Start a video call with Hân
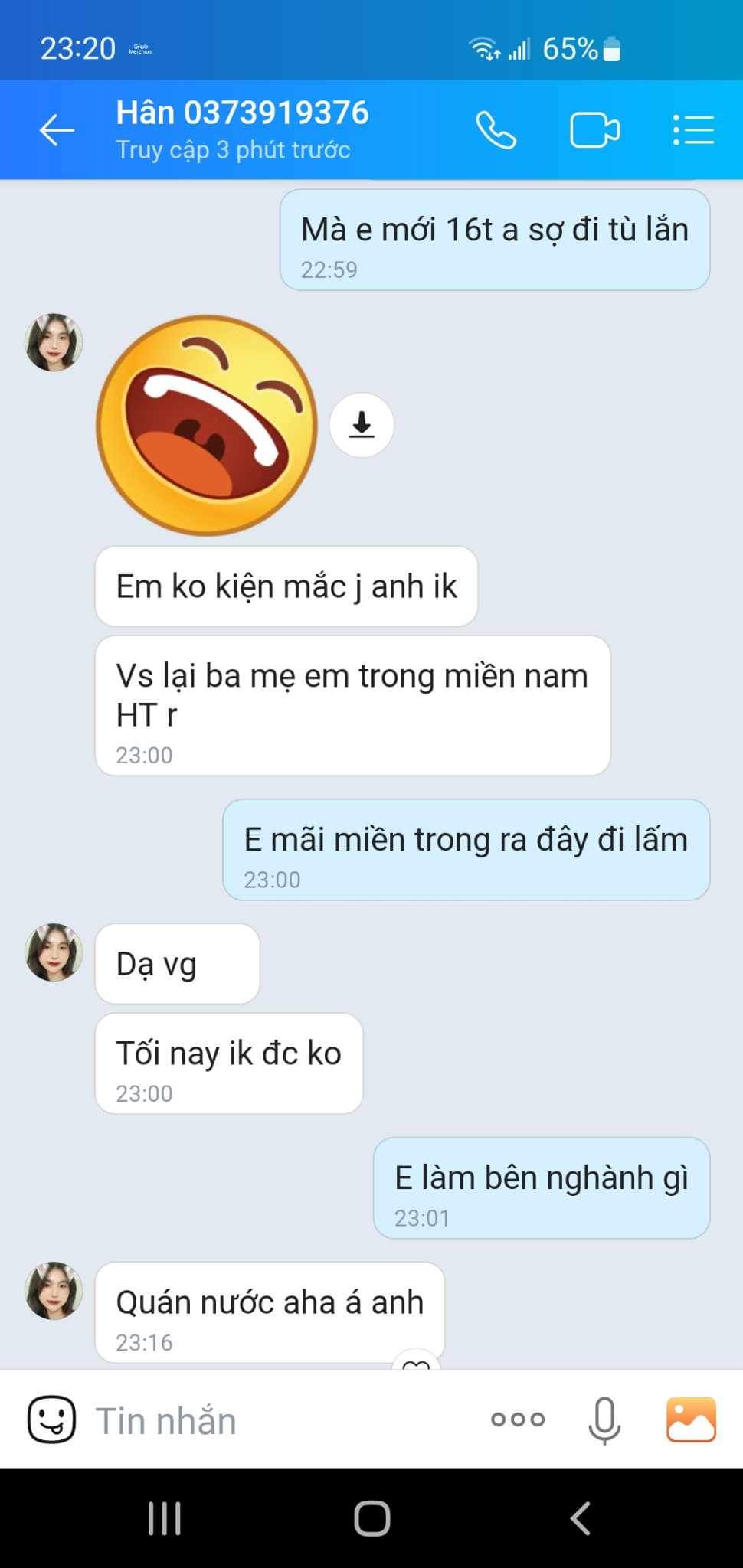The width and height of the screenshot is (743, 1568). pyautogui.click(x=594, y=130)
